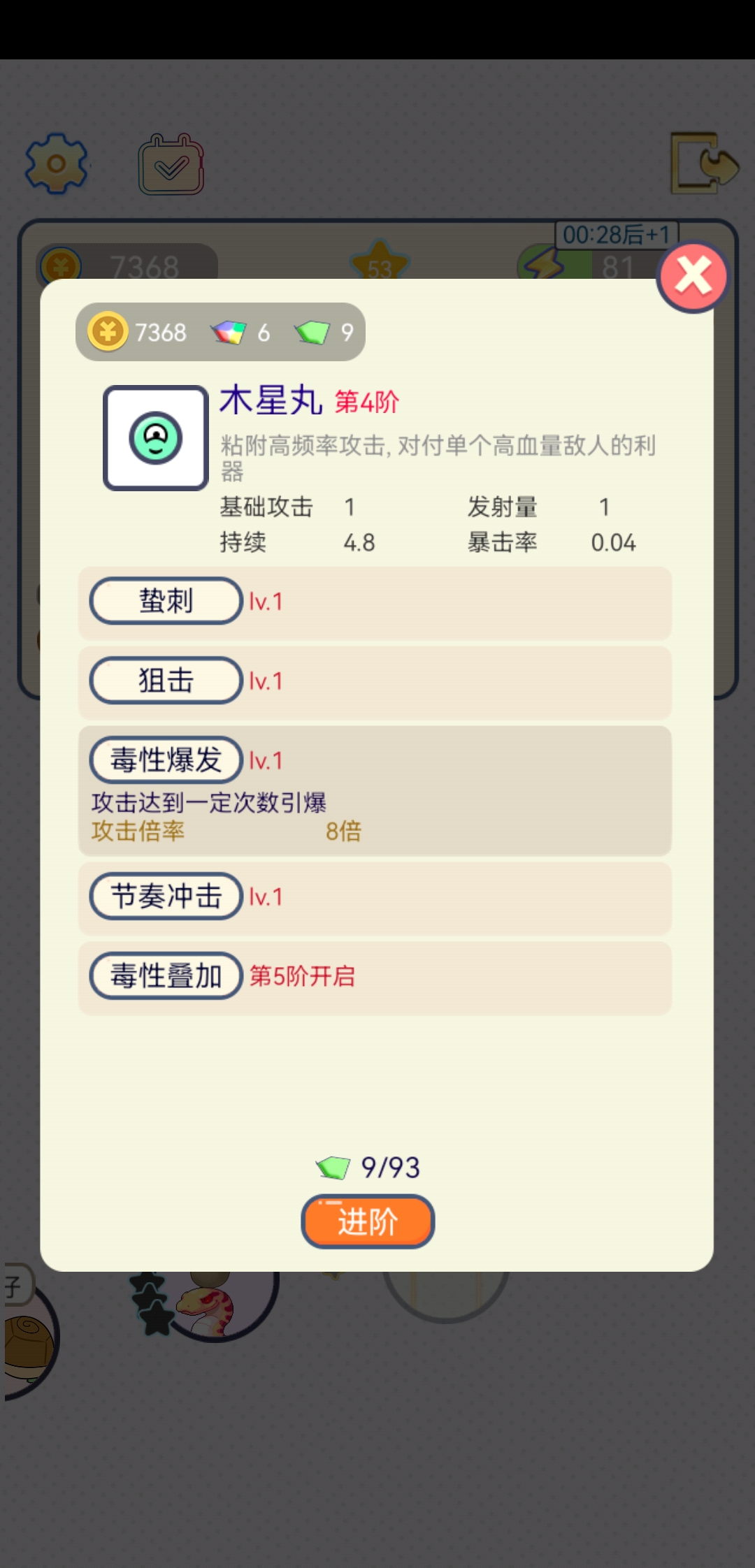Toggle the 蛰刺 skill at lv.1
The width and height of the screenshot is (755, 1568).
tap(165, 601)
